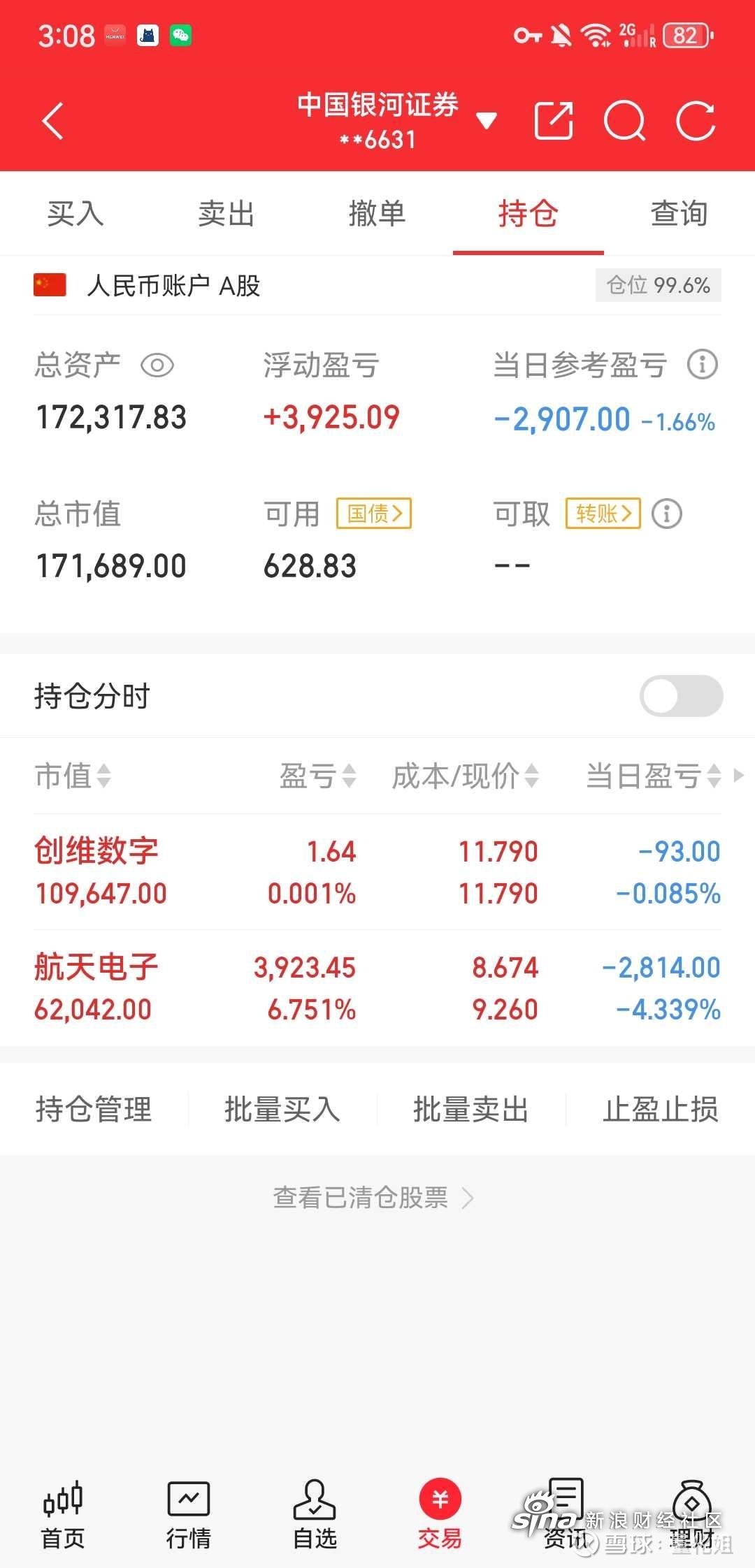Viewport: 755px width, 1568px height.
Task: Switch to the 卖出 tab
Action: pyautogui.click(x=226, y=213)
